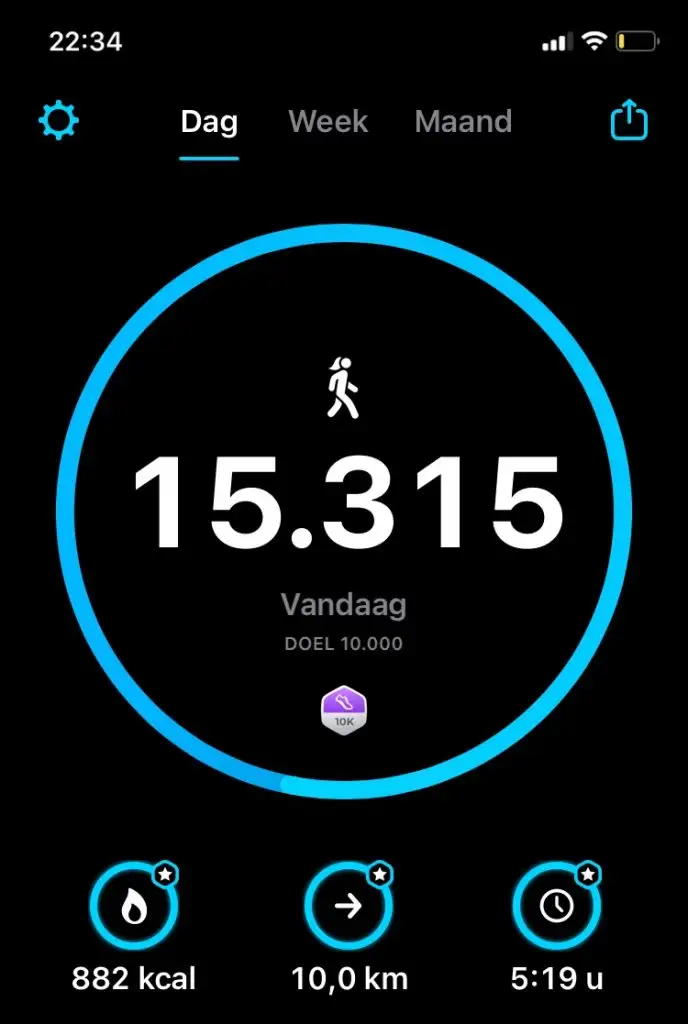Switch to the Week tab

pos(328,122)
